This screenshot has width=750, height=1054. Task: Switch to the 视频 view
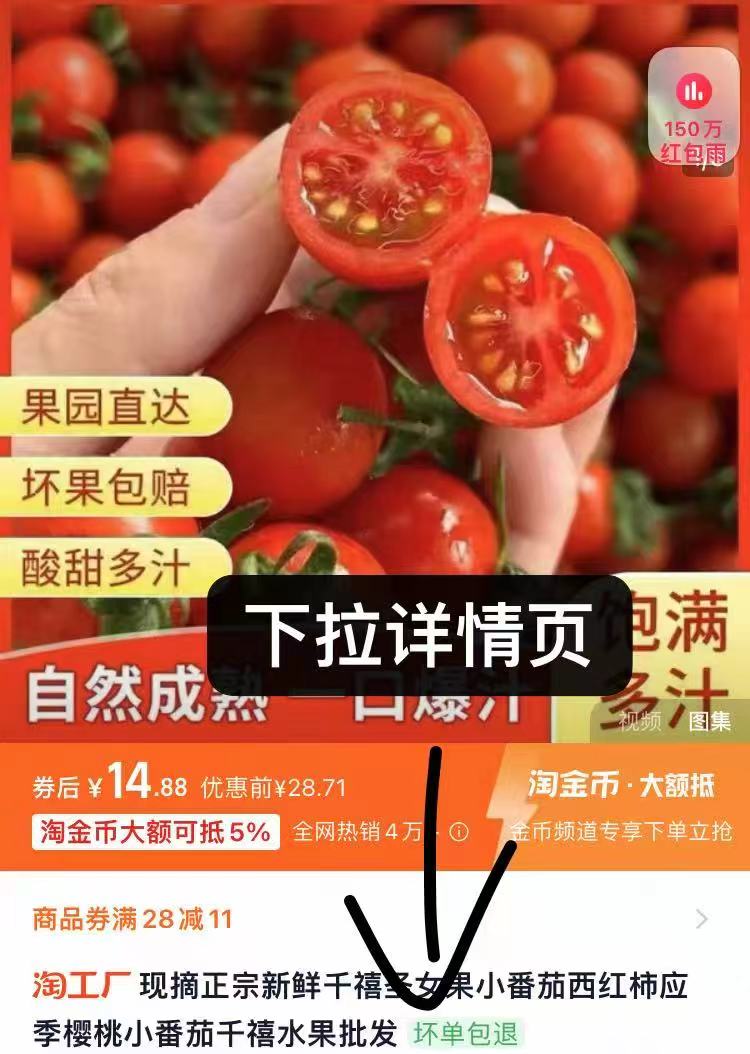pos(640,721)
